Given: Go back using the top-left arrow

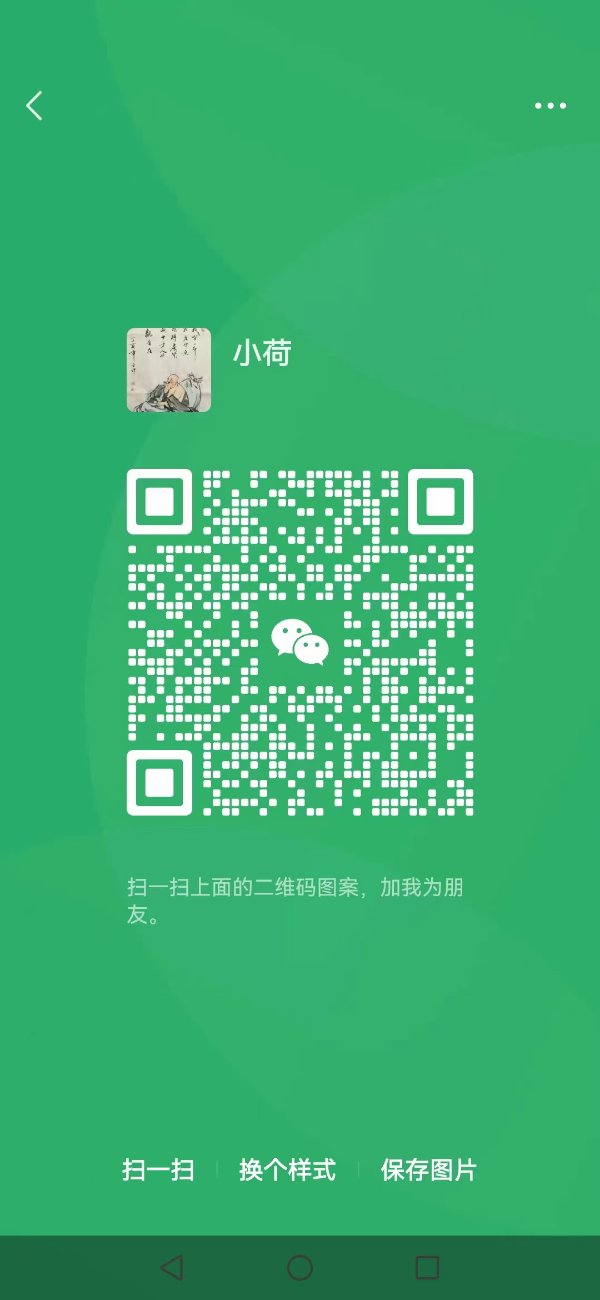Looking at the screenshot, I should pyautogui.click(x=35, y=106).
